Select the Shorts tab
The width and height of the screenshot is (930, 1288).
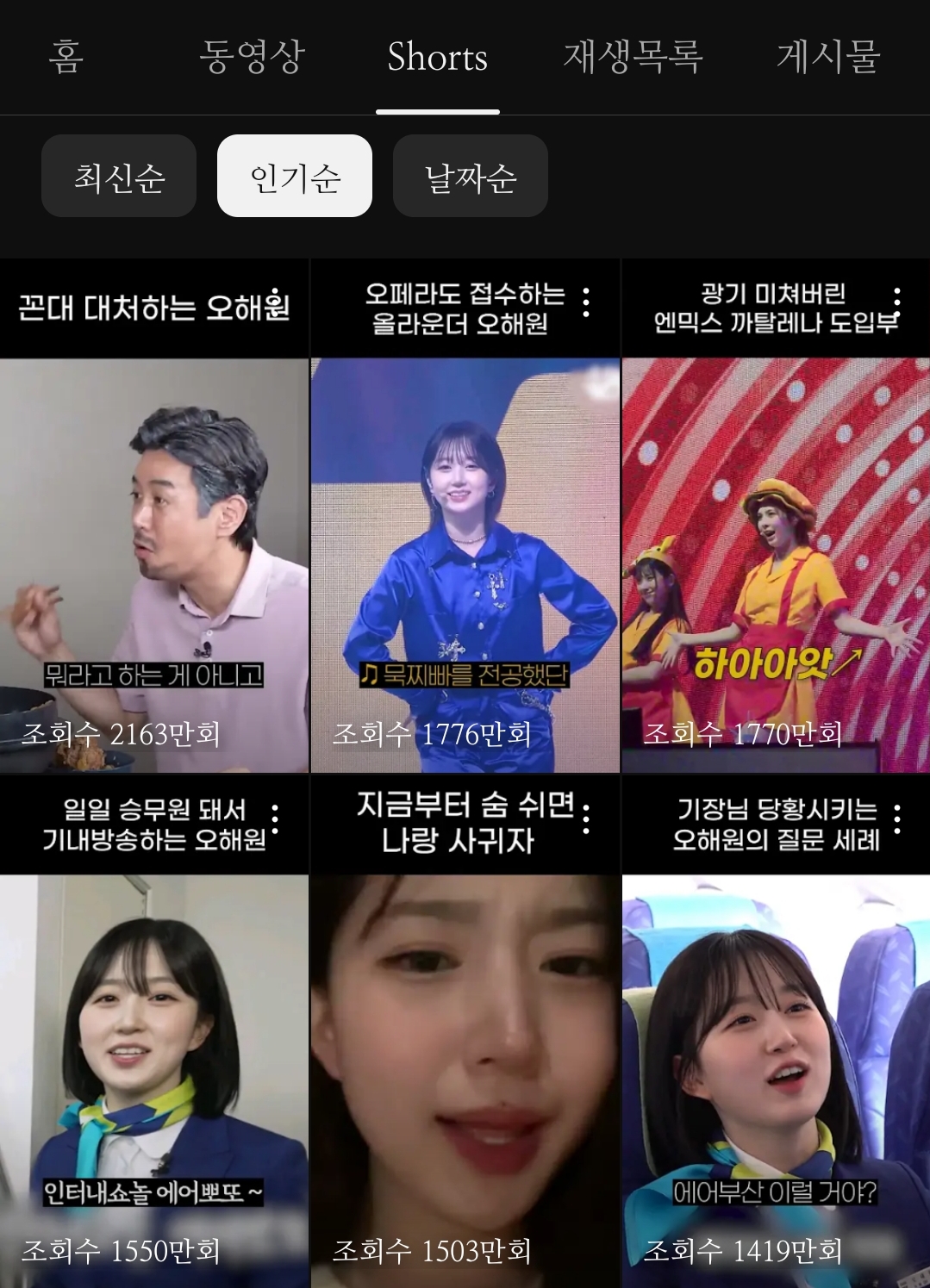coord(437,56)
